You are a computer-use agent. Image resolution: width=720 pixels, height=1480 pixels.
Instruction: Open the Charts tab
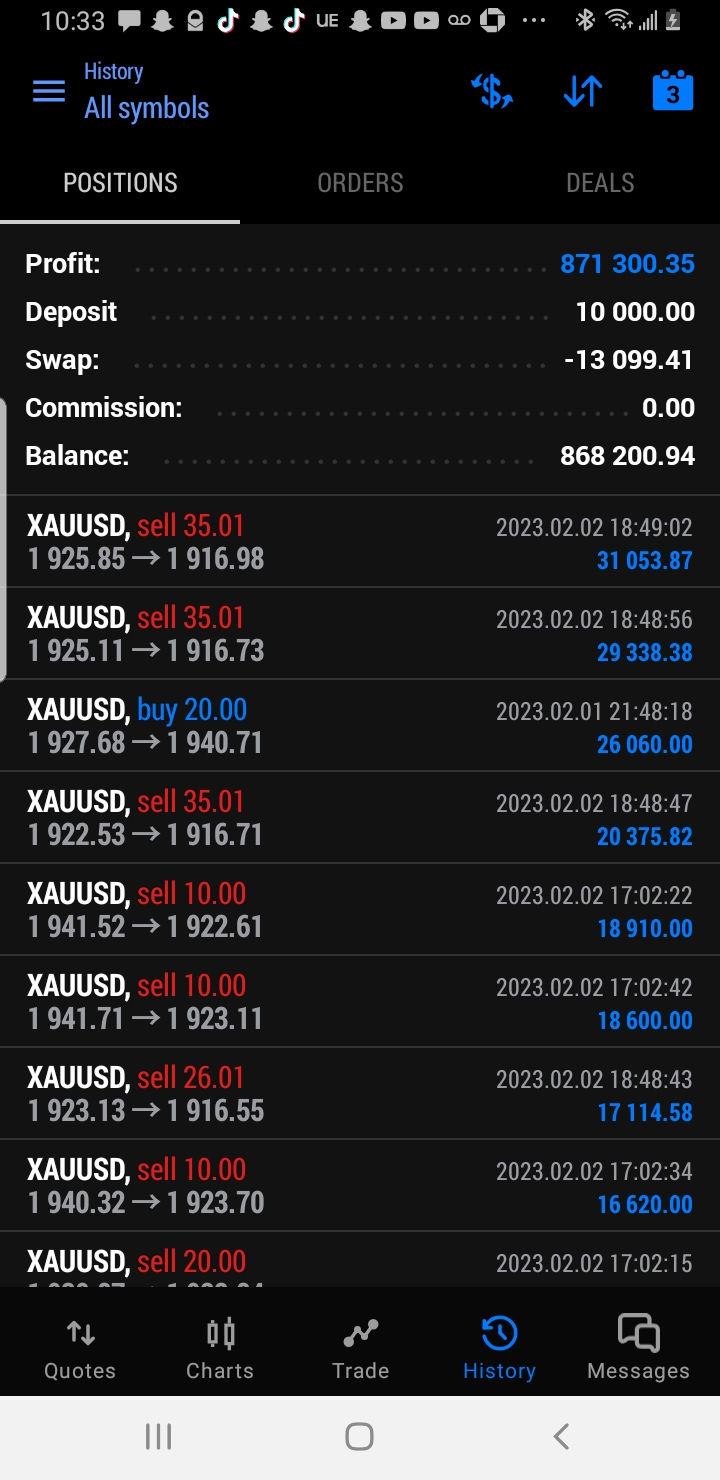[x=220, y=1348]
